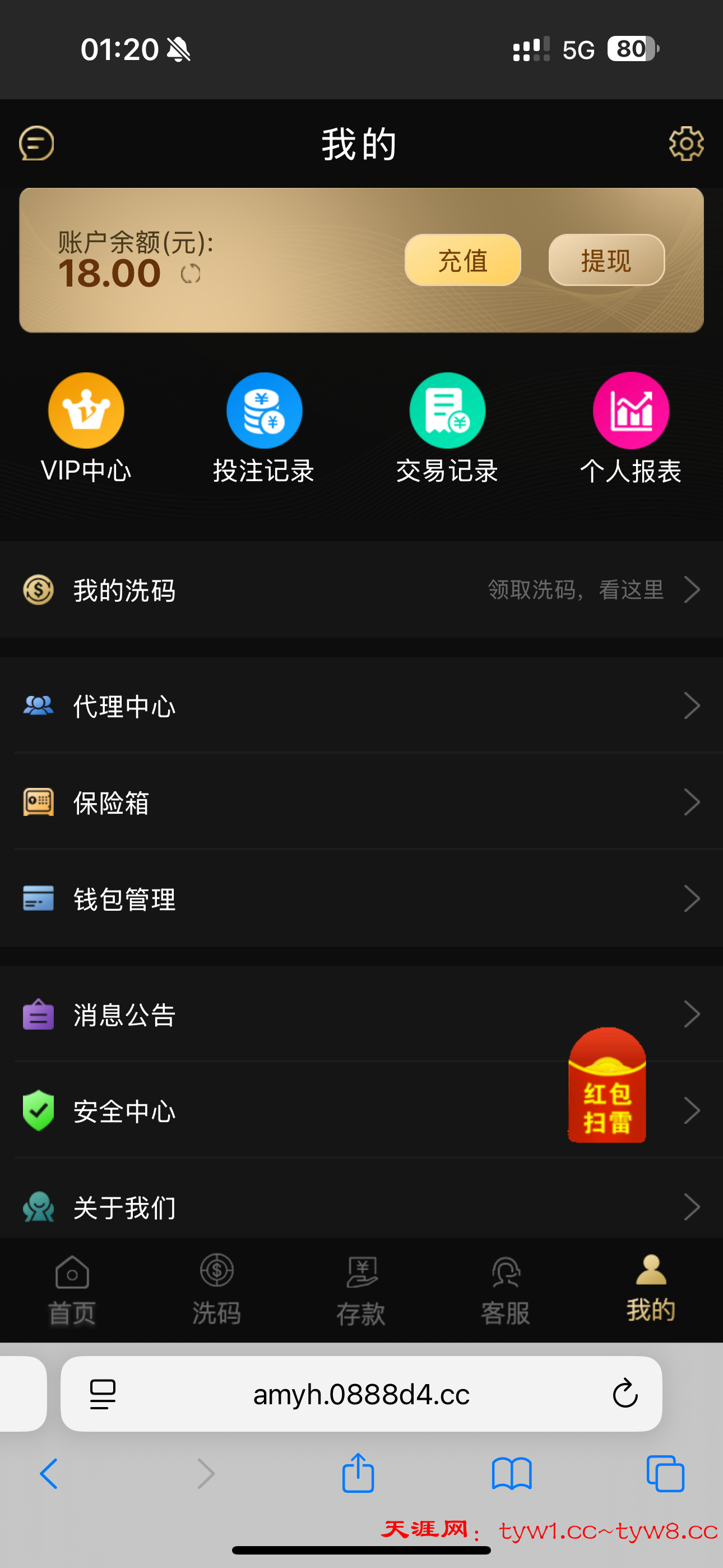Go to 代理中心

(361, 706)
